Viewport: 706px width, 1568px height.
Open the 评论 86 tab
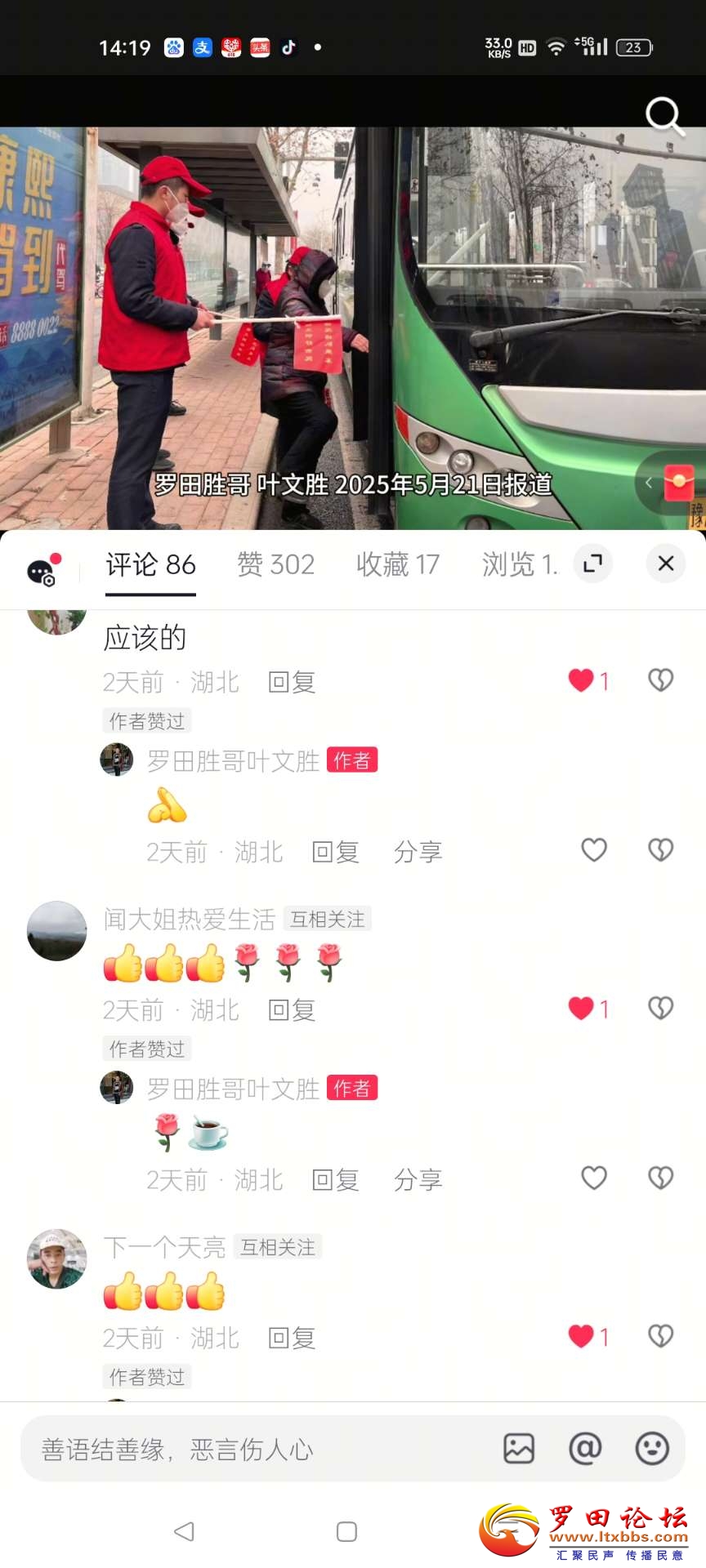click(x=151, y=564)
